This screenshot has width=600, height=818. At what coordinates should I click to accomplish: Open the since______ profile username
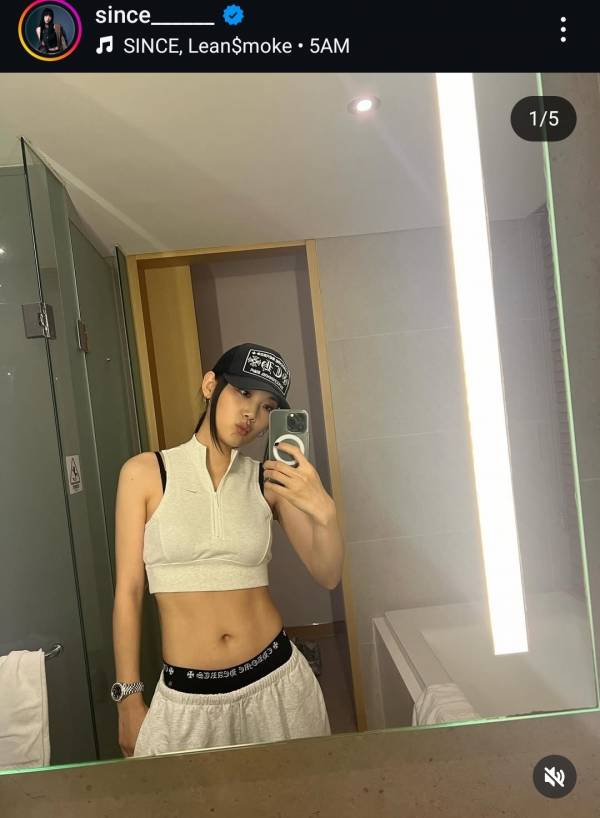coord(154,15)
